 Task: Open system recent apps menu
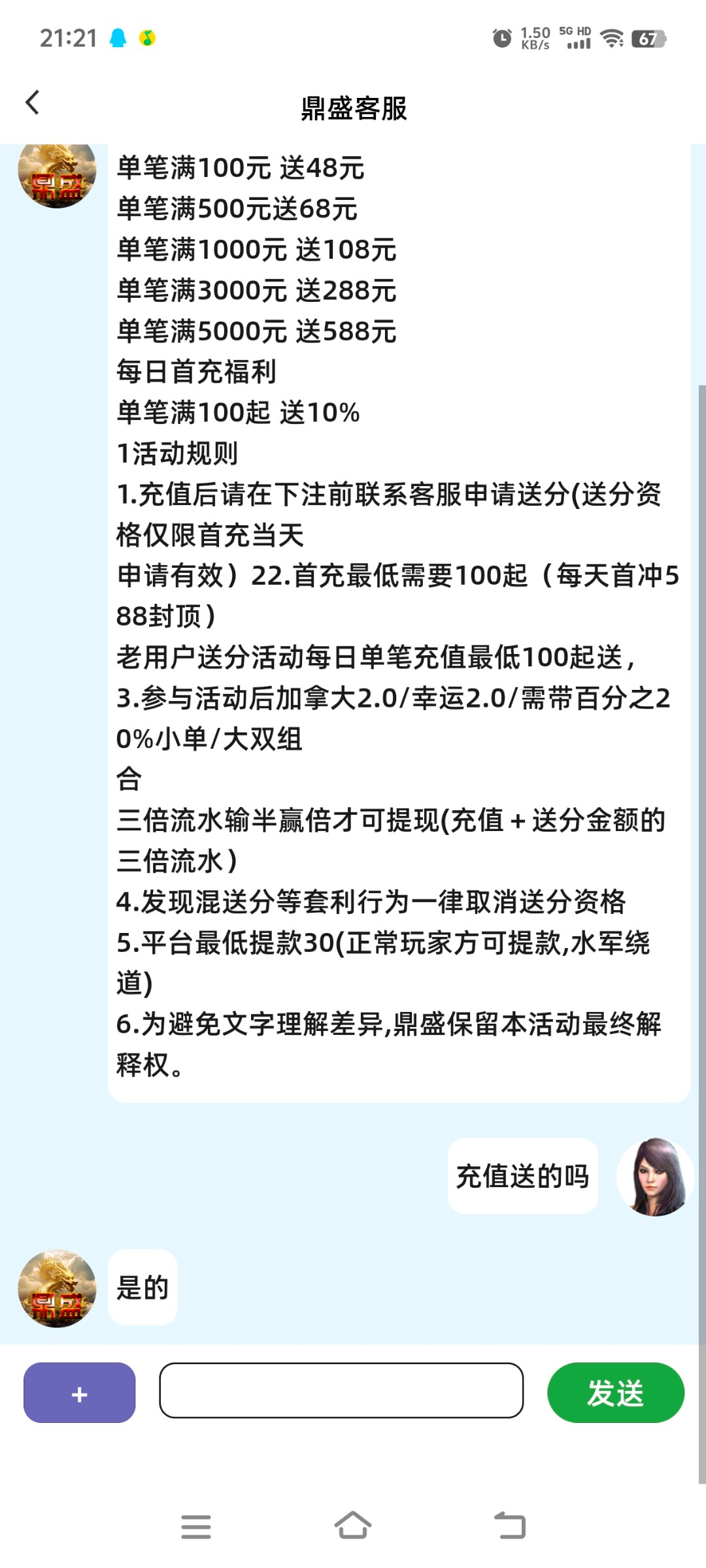pos(196,1527)
